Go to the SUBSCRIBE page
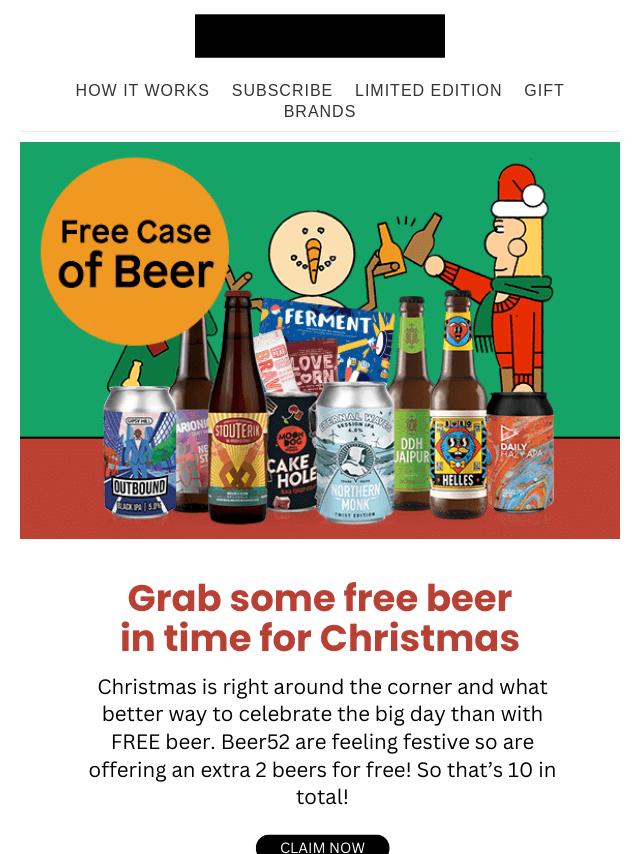The height and width of the screenshot is (854, 640). [282, 90]
